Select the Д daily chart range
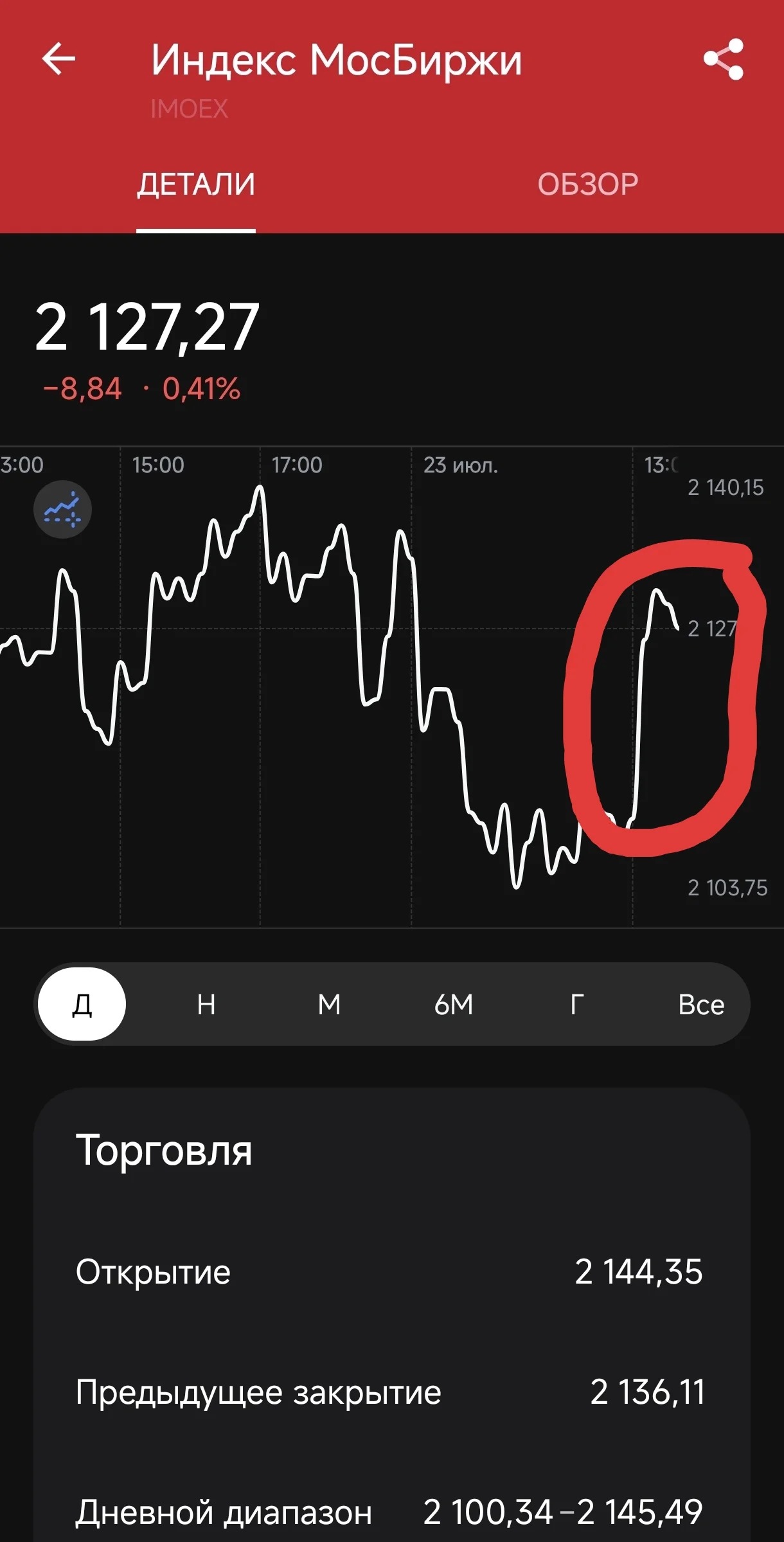784x1542 pixels. pyautogui.click(x=82, y=1004)
